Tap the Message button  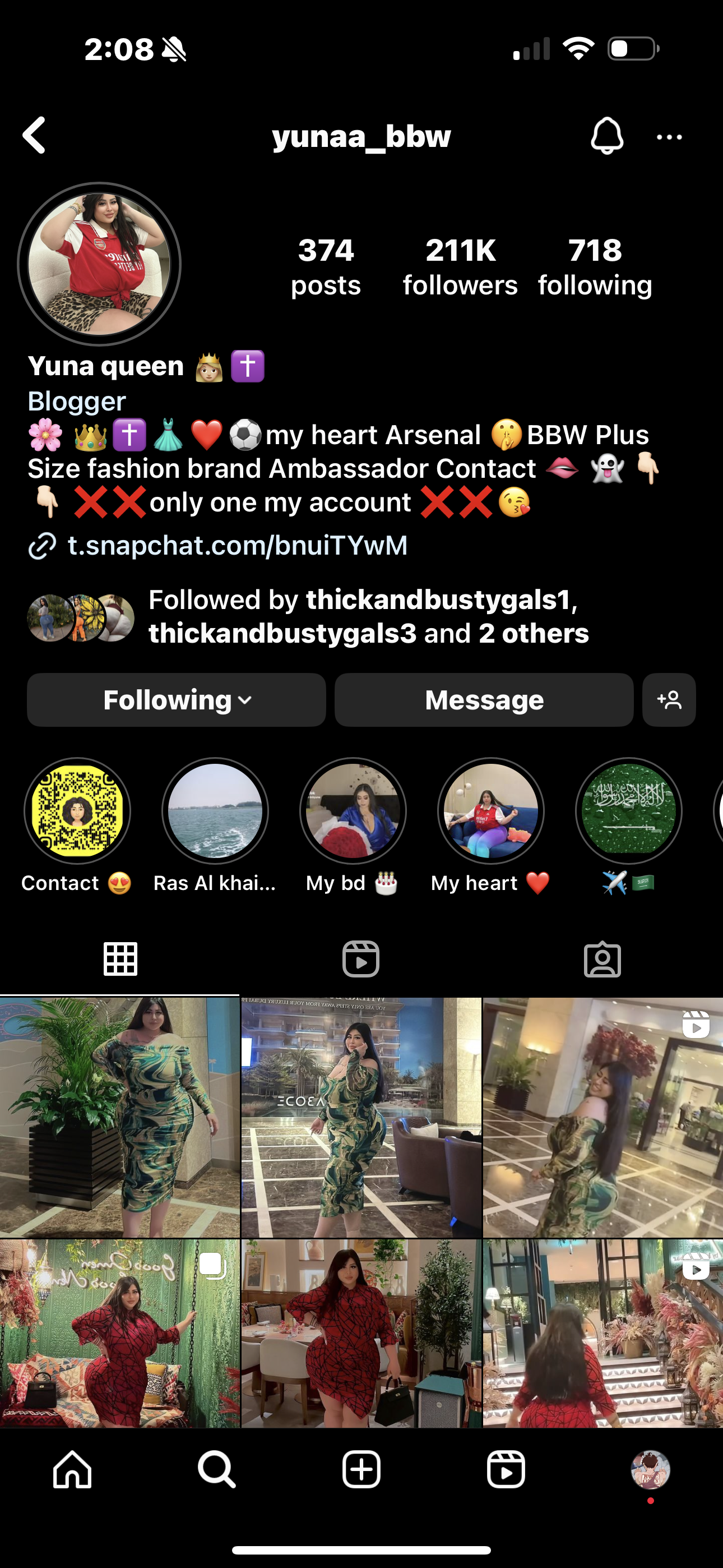(x=484, y=699)
